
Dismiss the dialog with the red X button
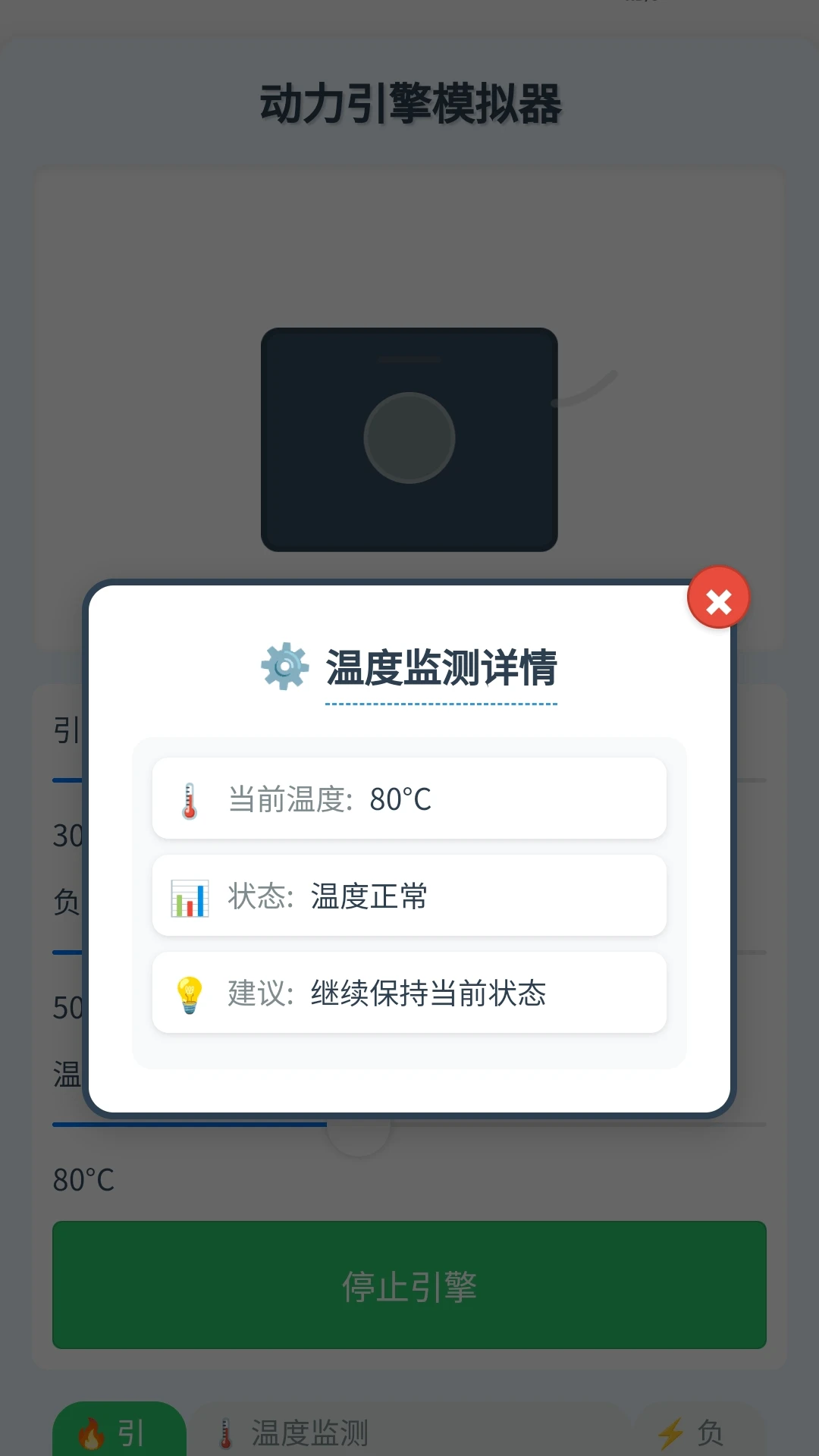717,598
